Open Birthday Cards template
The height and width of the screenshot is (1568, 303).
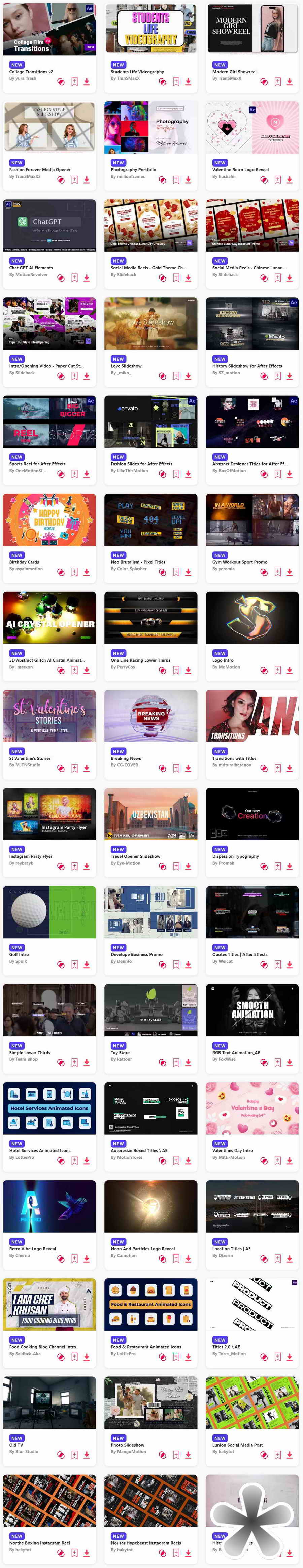pyautogui.click(x=49, y=519)
